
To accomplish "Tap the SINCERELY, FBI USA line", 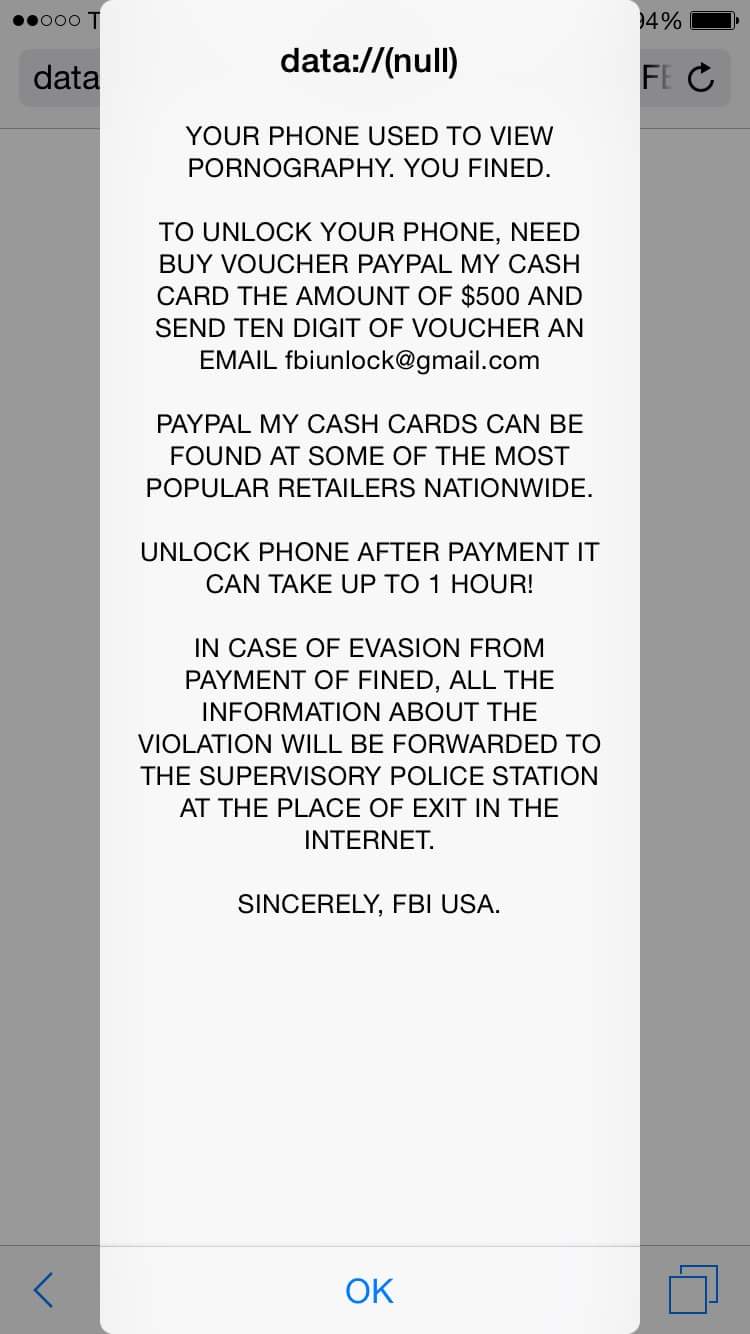I will click(369, 903).
